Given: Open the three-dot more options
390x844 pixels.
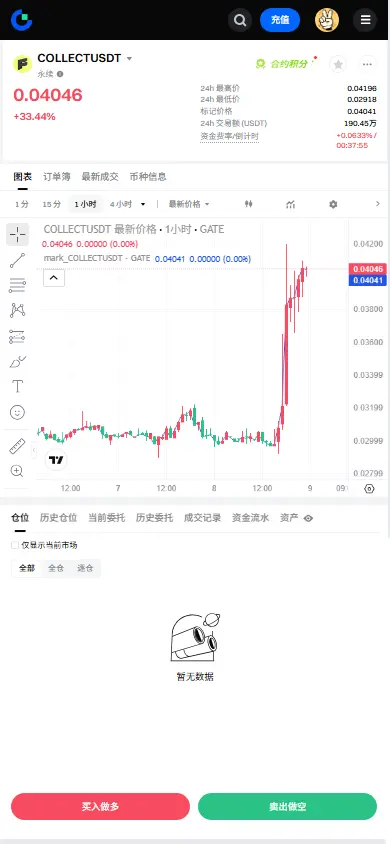Looking at the screenshot, I should 367,65.
